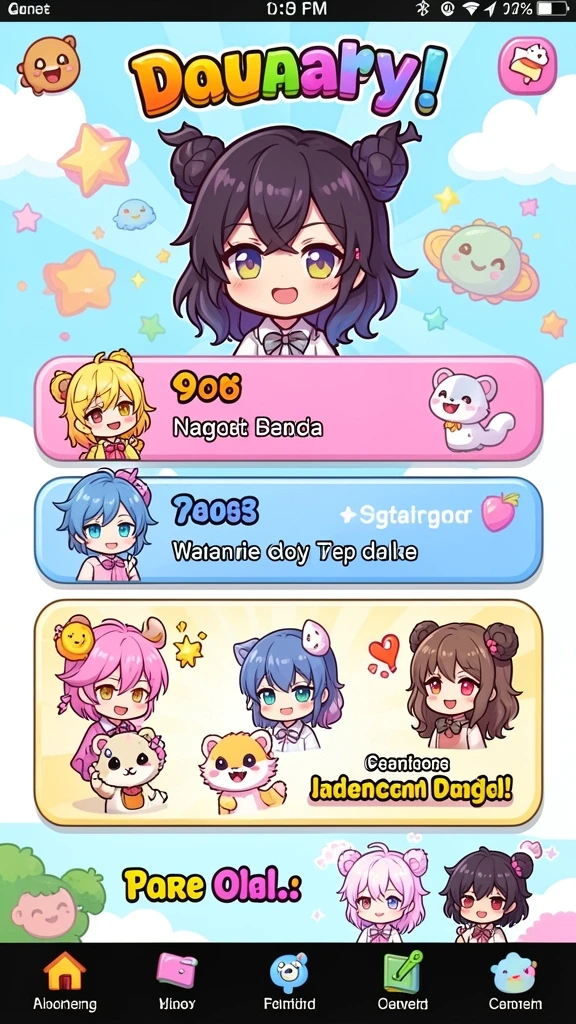
Task: Open the Pare Olal banner
Action: [288, 891]
